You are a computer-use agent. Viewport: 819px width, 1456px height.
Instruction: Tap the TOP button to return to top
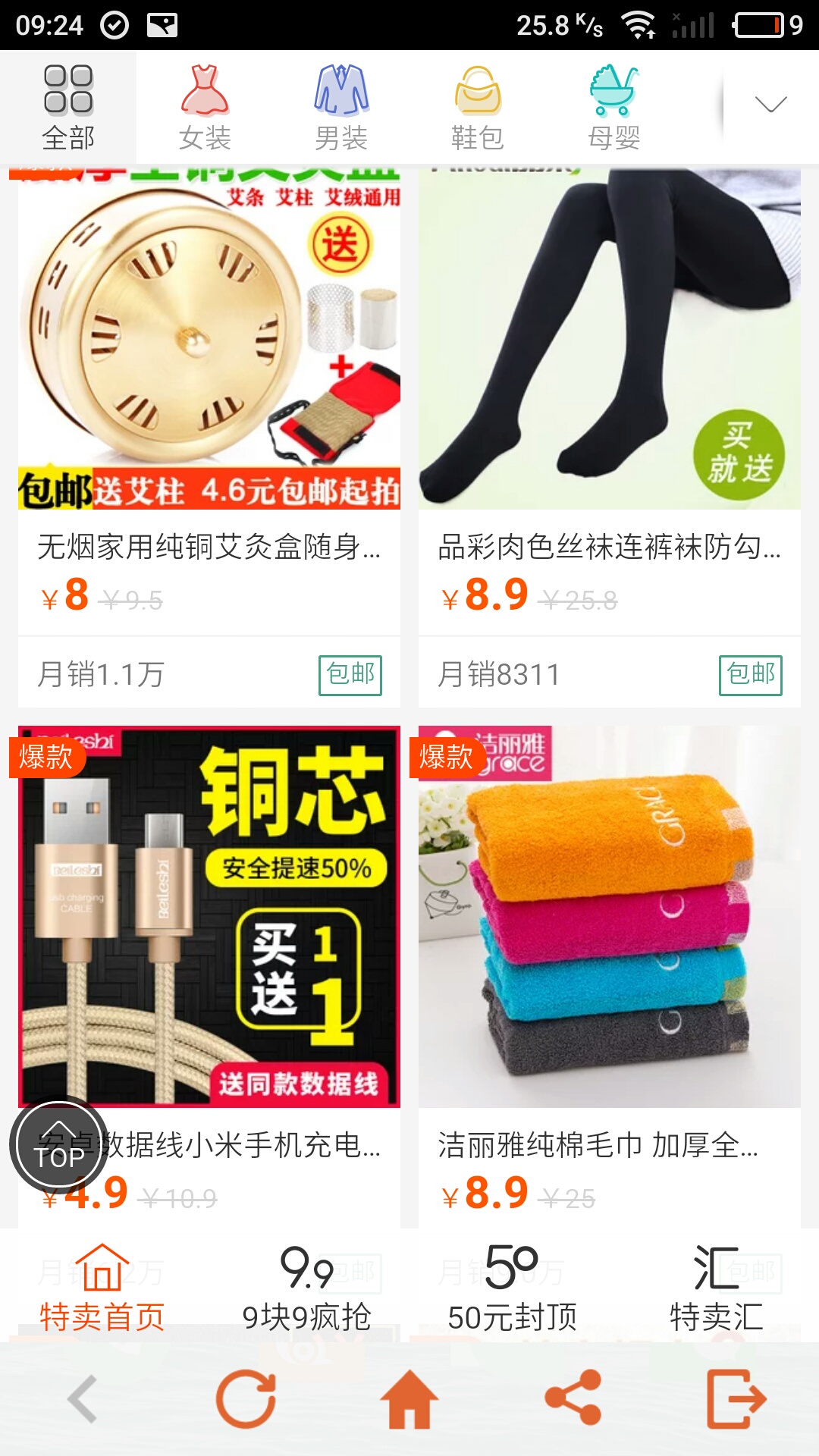point(58,1146)
